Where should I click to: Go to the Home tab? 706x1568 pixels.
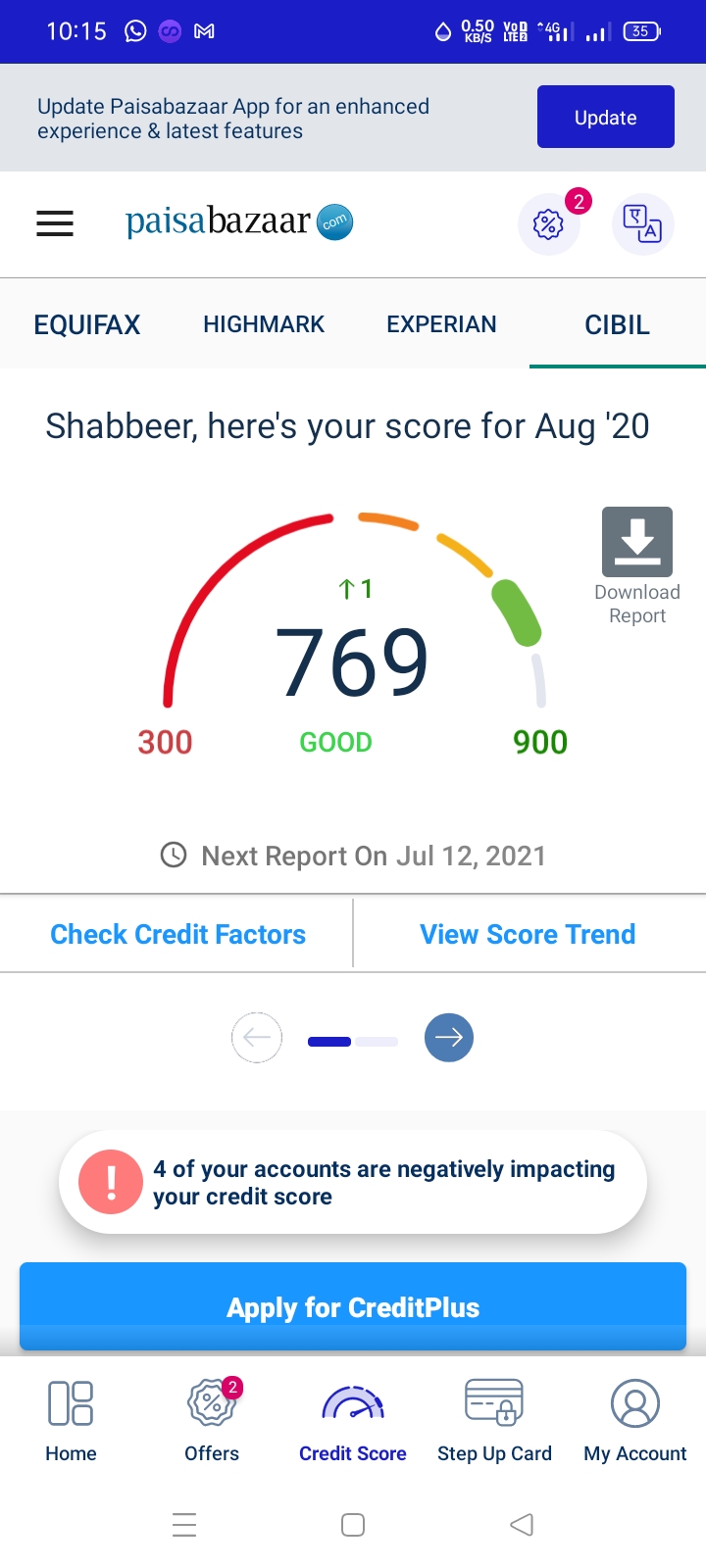pyautogui.click(x=71, y=1420)
